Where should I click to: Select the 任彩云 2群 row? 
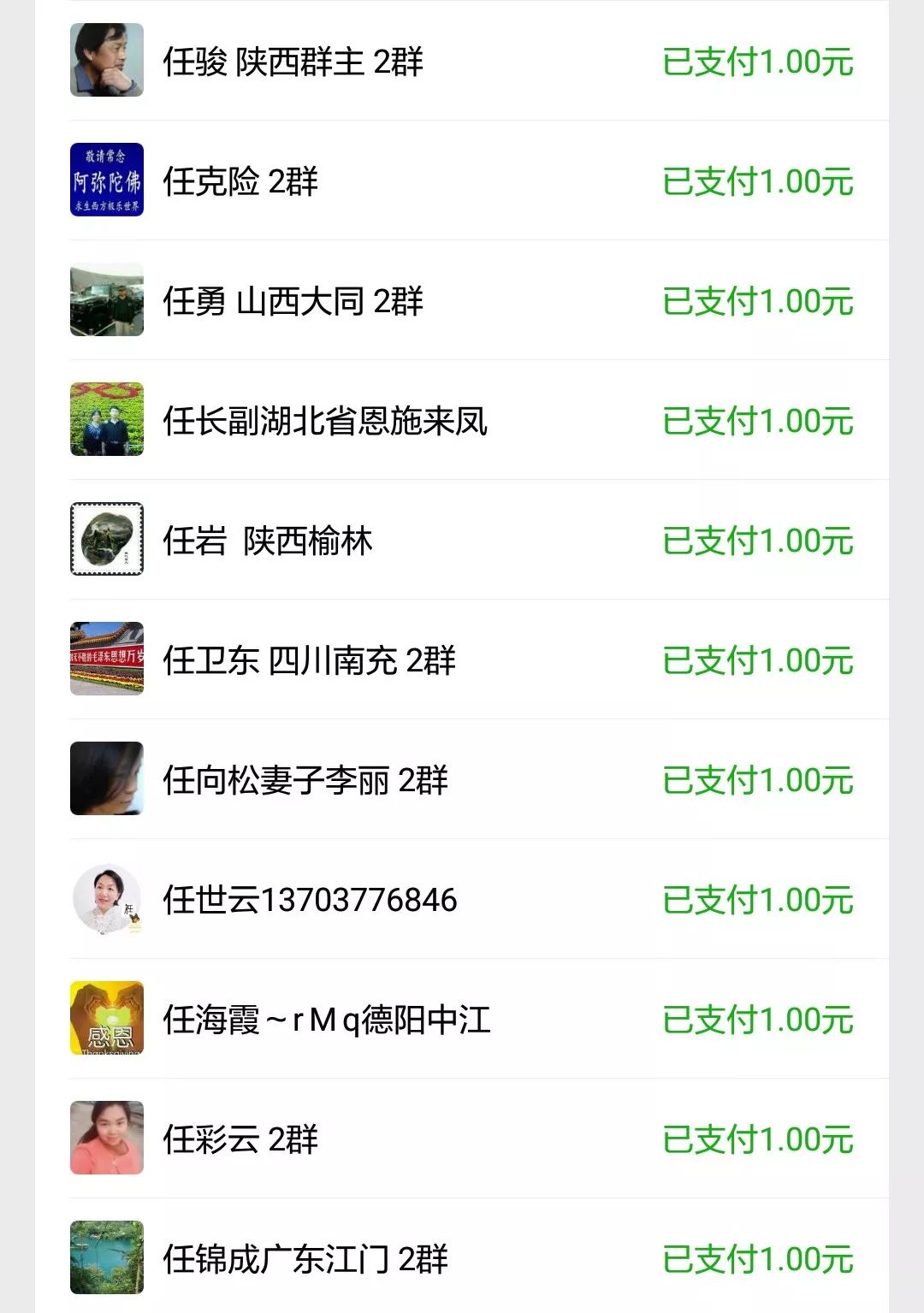pos(462,1139)
